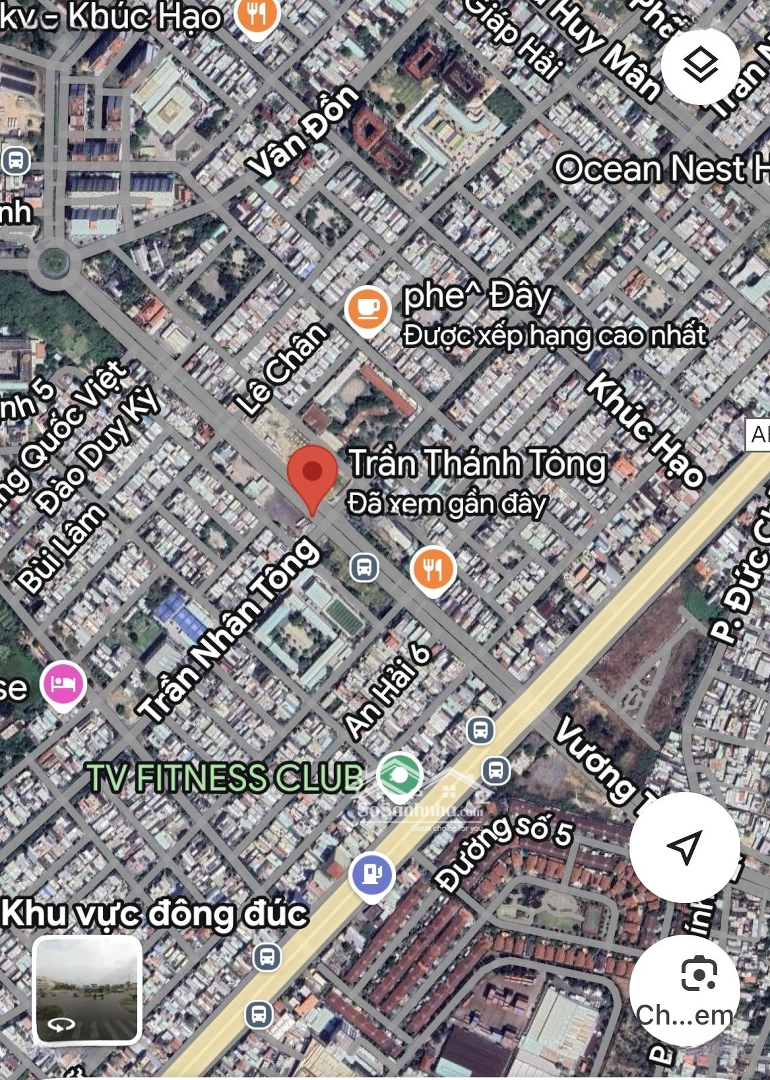Center map on my location
The image size is (770, 1080).
[x=684, y=848]
